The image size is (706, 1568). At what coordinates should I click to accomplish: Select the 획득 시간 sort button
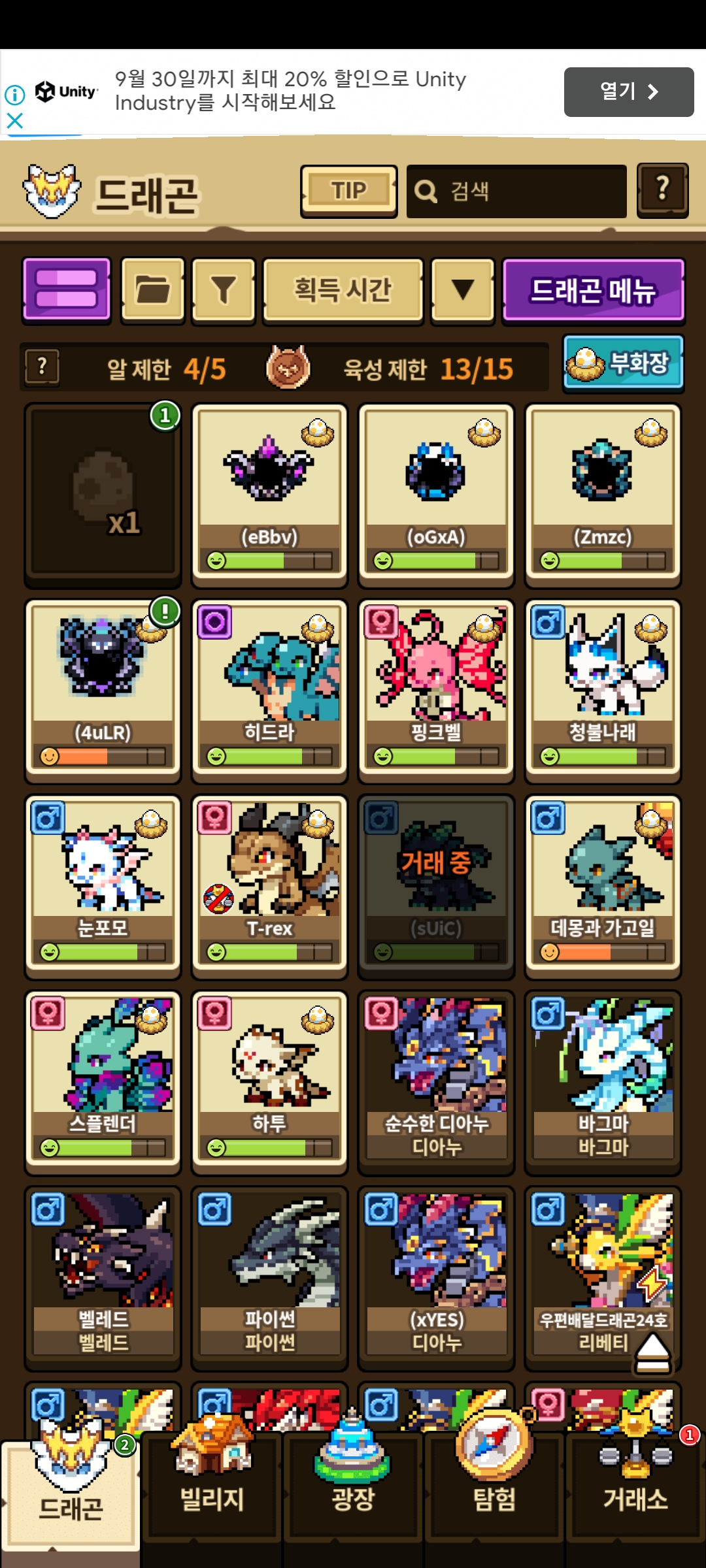[x=343, y=289]
